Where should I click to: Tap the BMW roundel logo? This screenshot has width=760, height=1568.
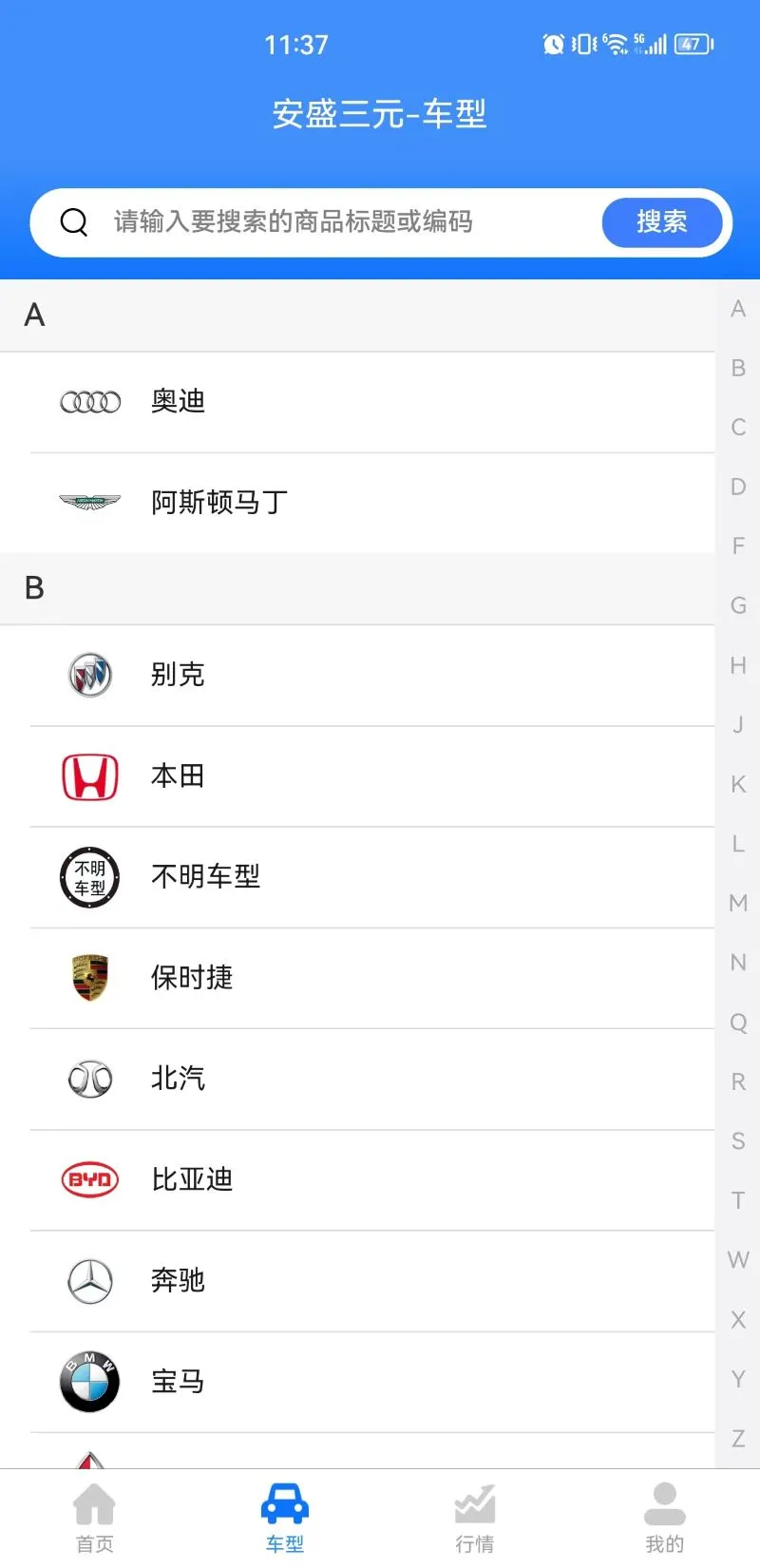point(89,1382)
